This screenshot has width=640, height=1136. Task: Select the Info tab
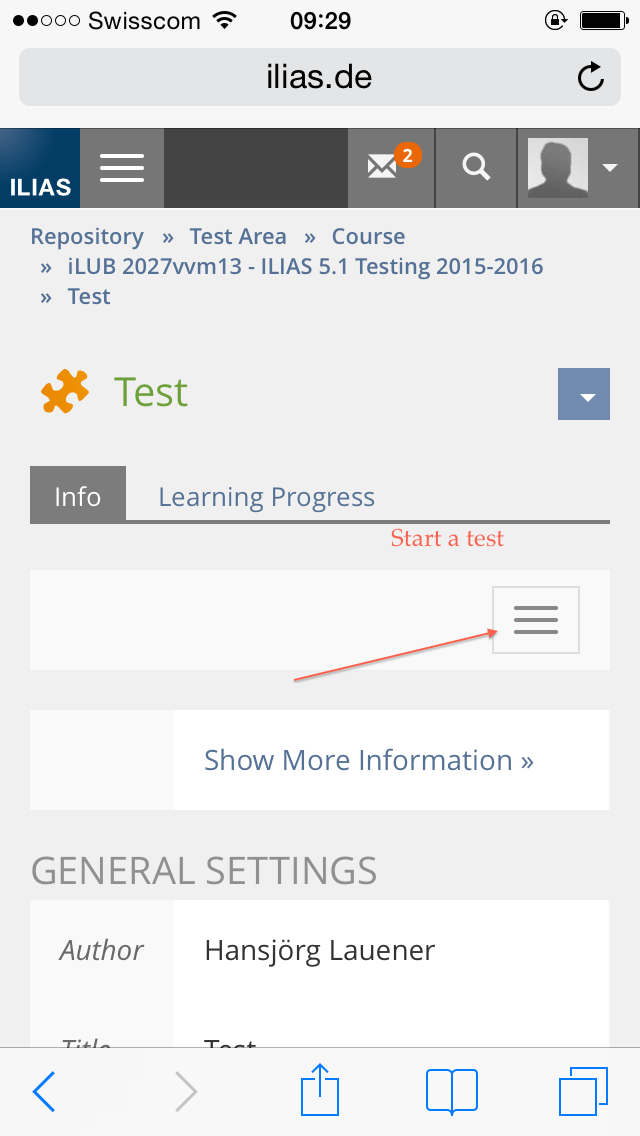point(78,496)
